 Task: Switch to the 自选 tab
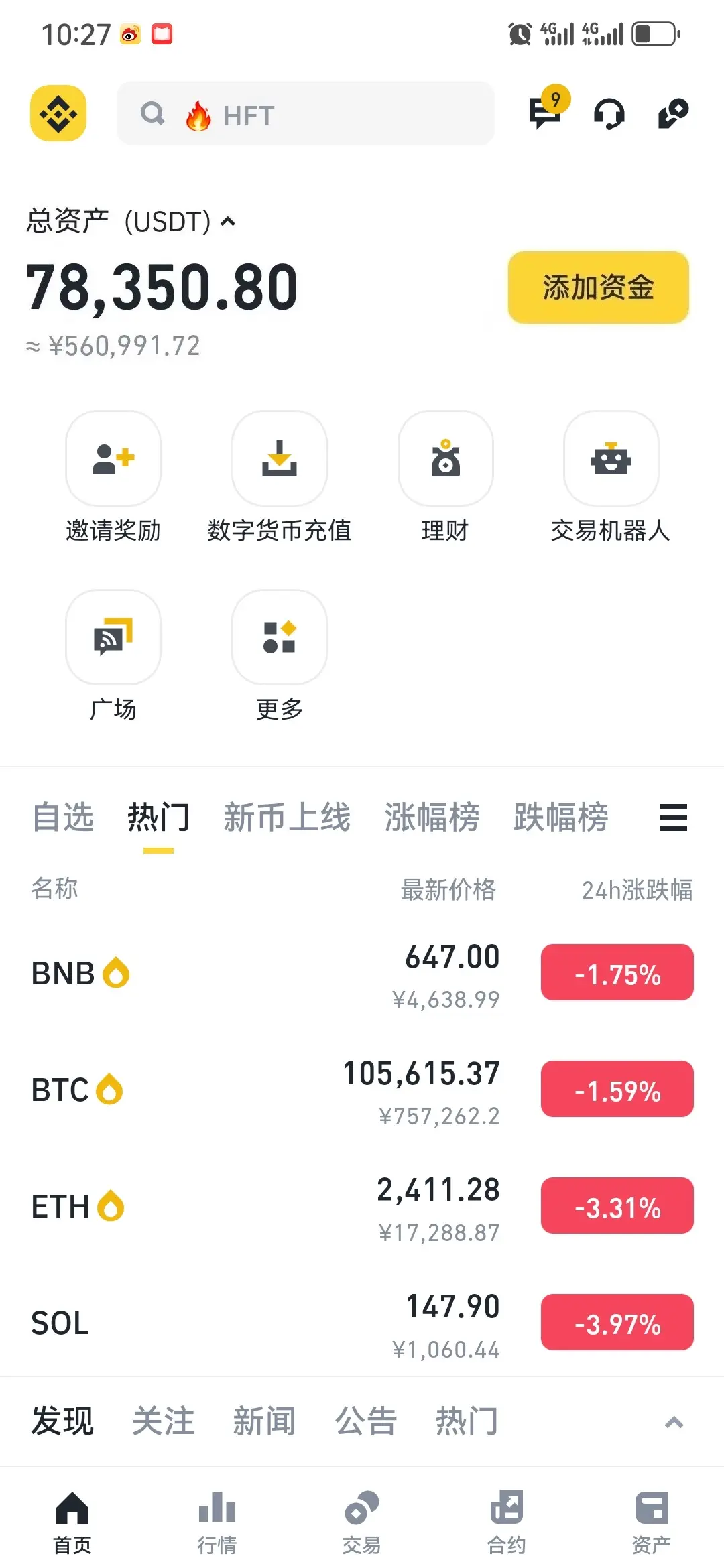tap(63, 817)
